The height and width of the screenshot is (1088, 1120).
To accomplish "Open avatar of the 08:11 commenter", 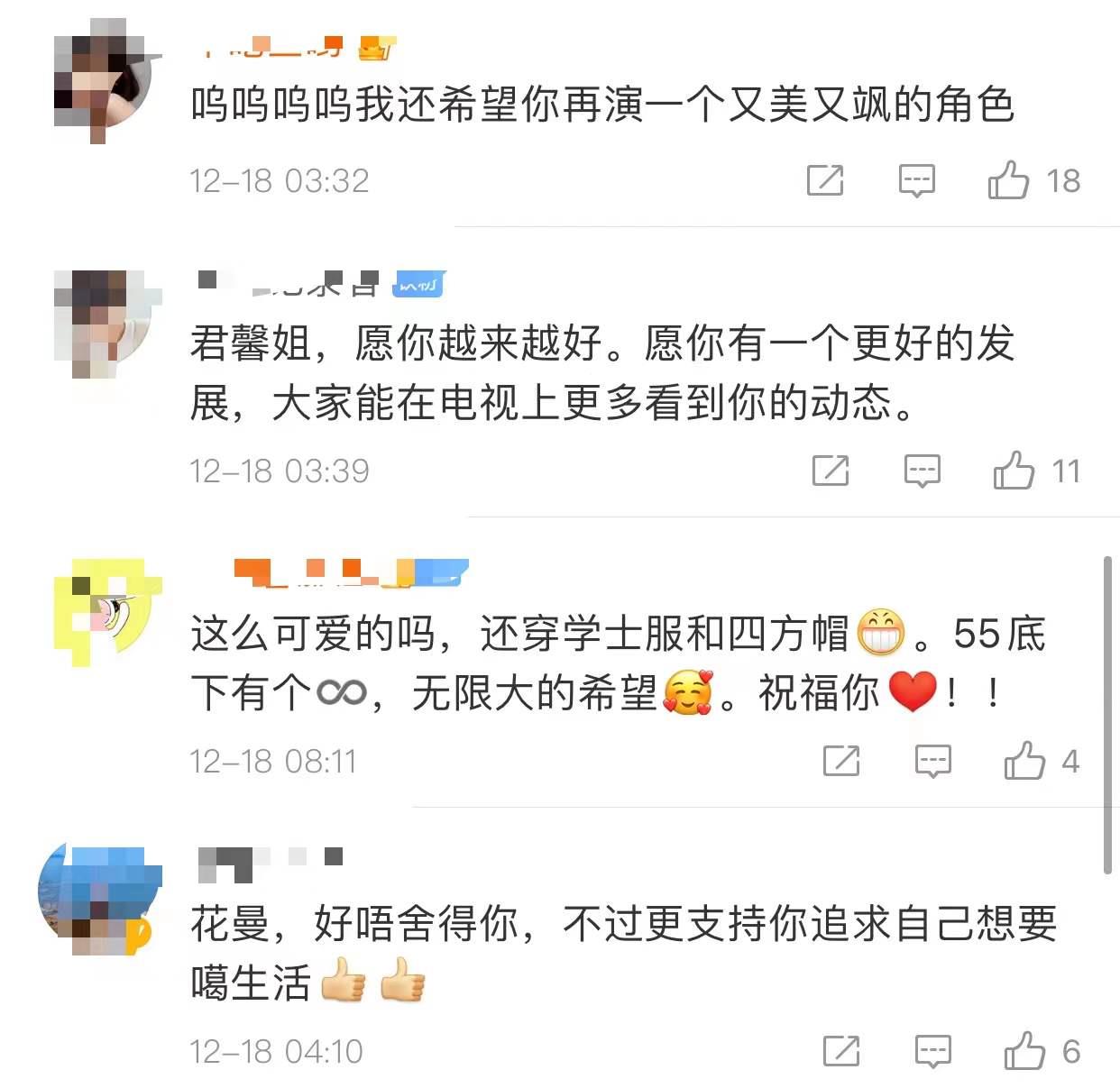I will [x=102, y=612].
